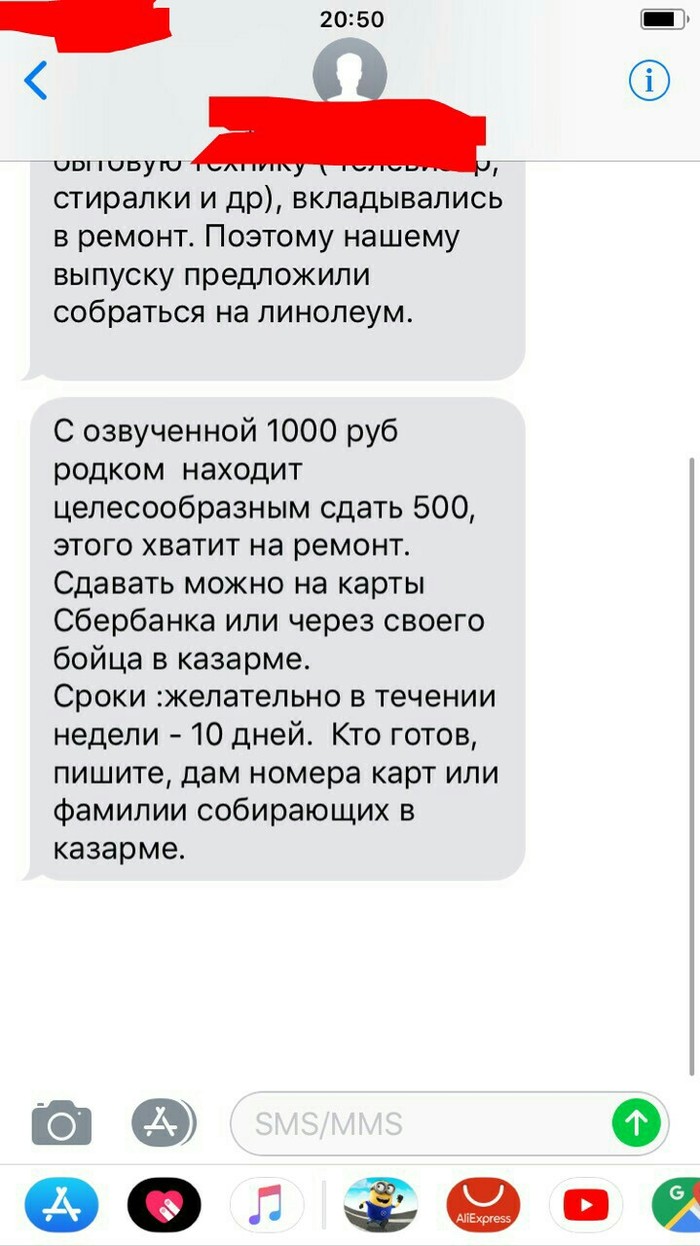
Task: Open the Minion game iMessage app
Action: coord(379,1205)
